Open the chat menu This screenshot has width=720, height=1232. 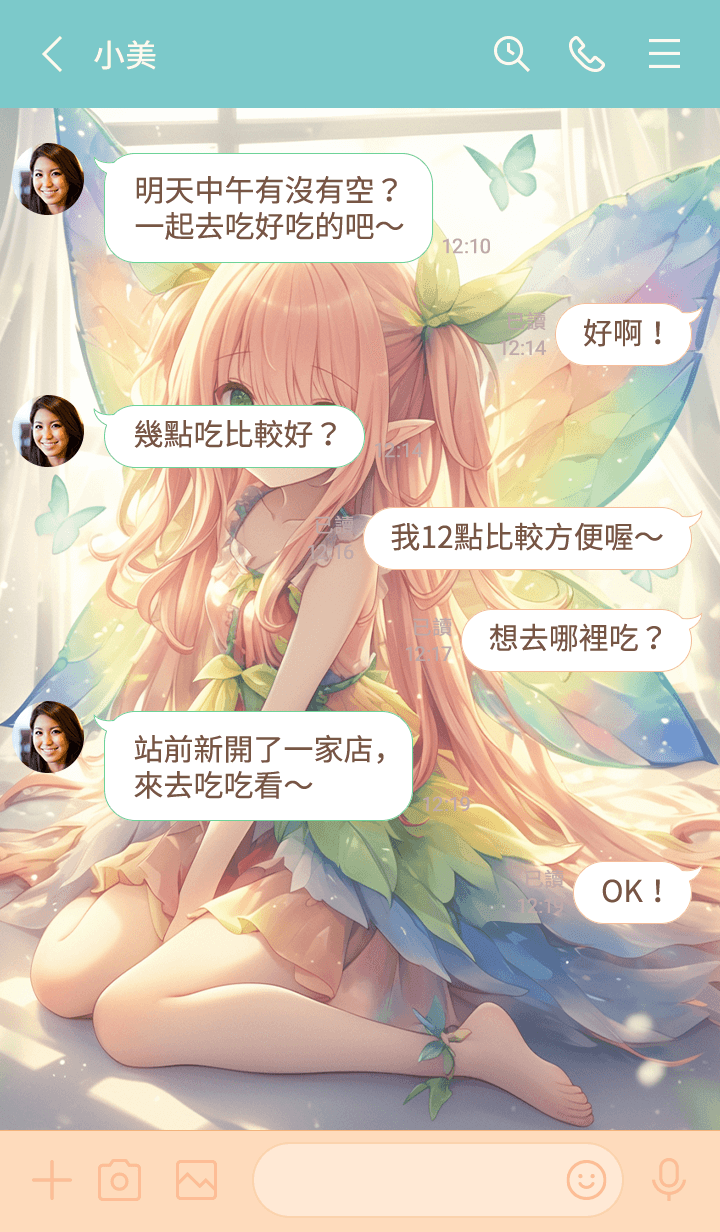pyautogui.click(x=664, y=54)
